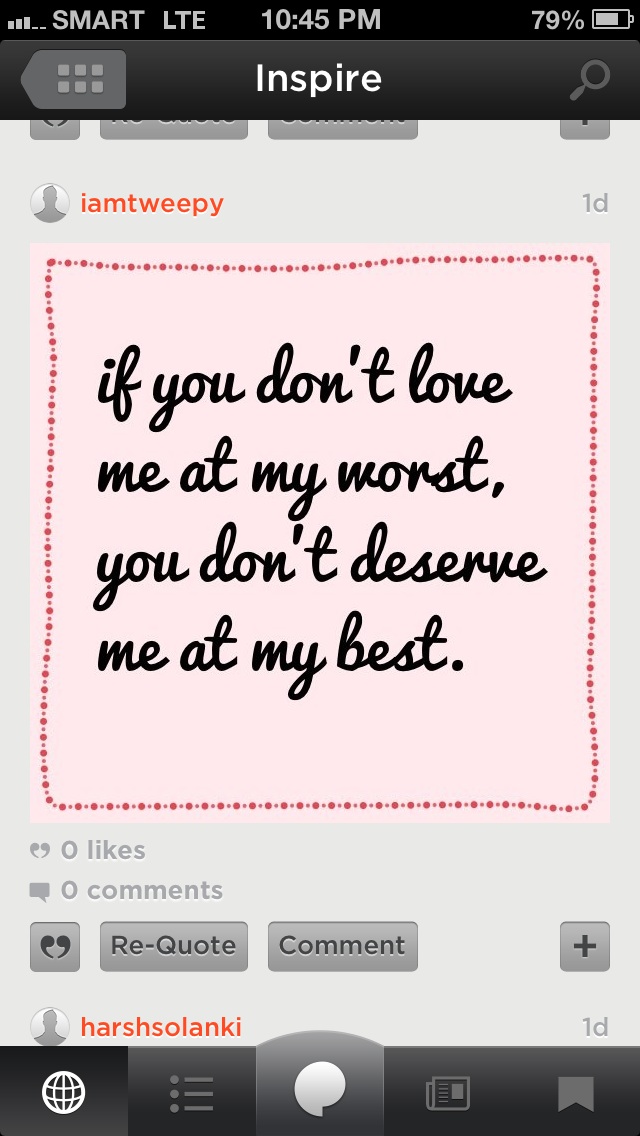Like iamtweepy's quote with the quote-mark button
640x1136 pixels.
55,946
